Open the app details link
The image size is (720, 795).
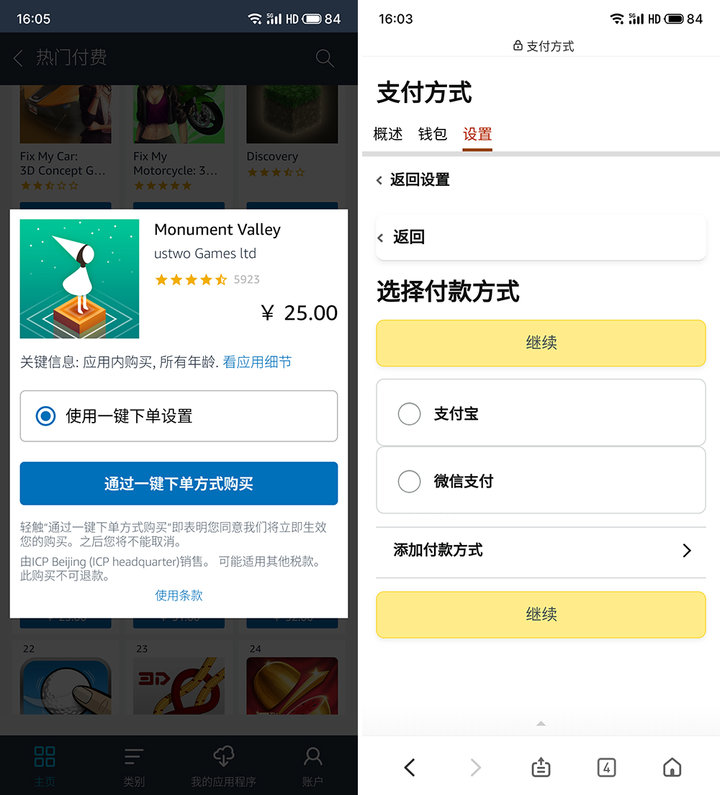point(257,362)
